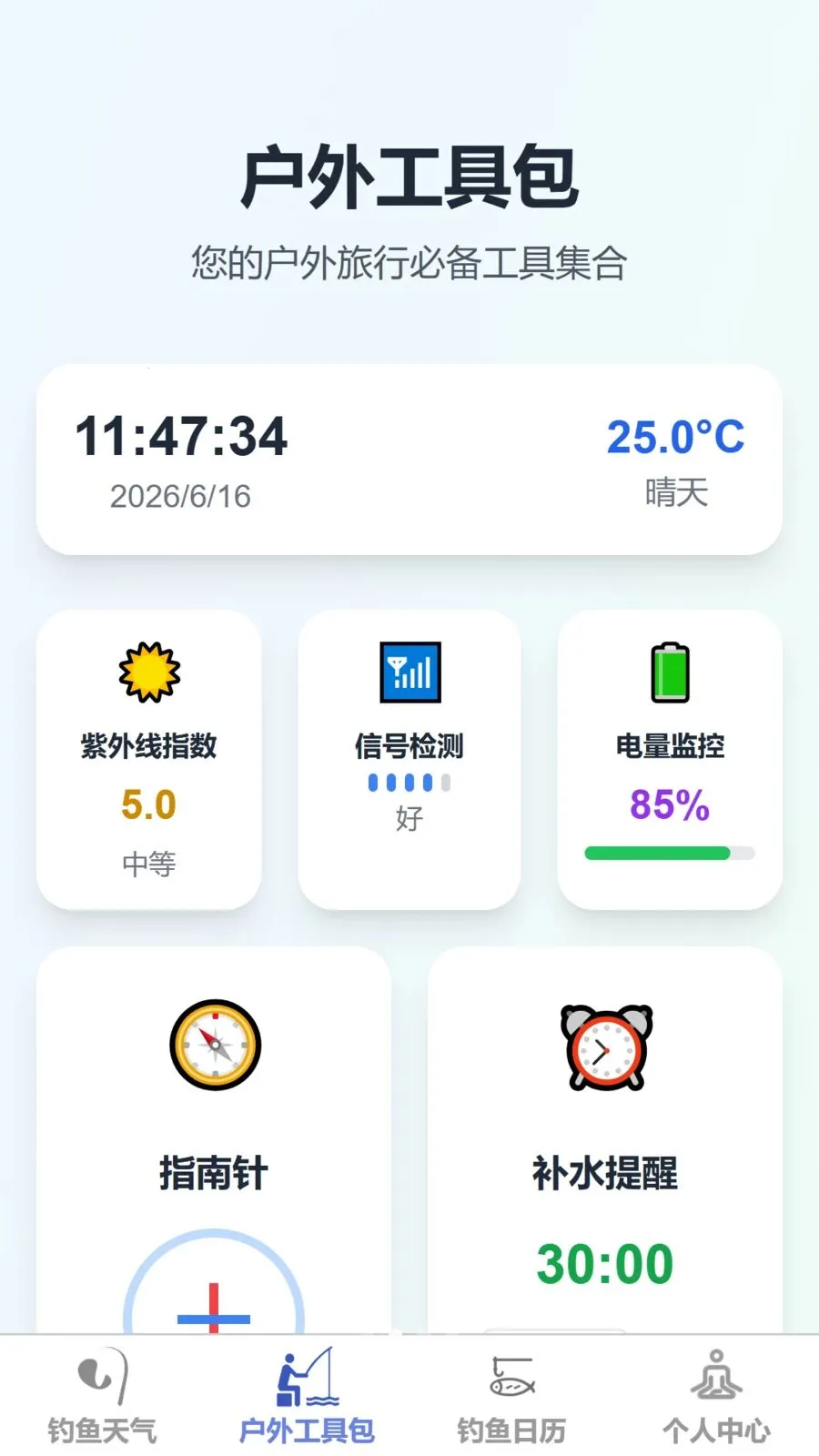Screen dimensions: 819x1456
Task: Tap the 信号检测 card
Action: (x=409, y=760)
